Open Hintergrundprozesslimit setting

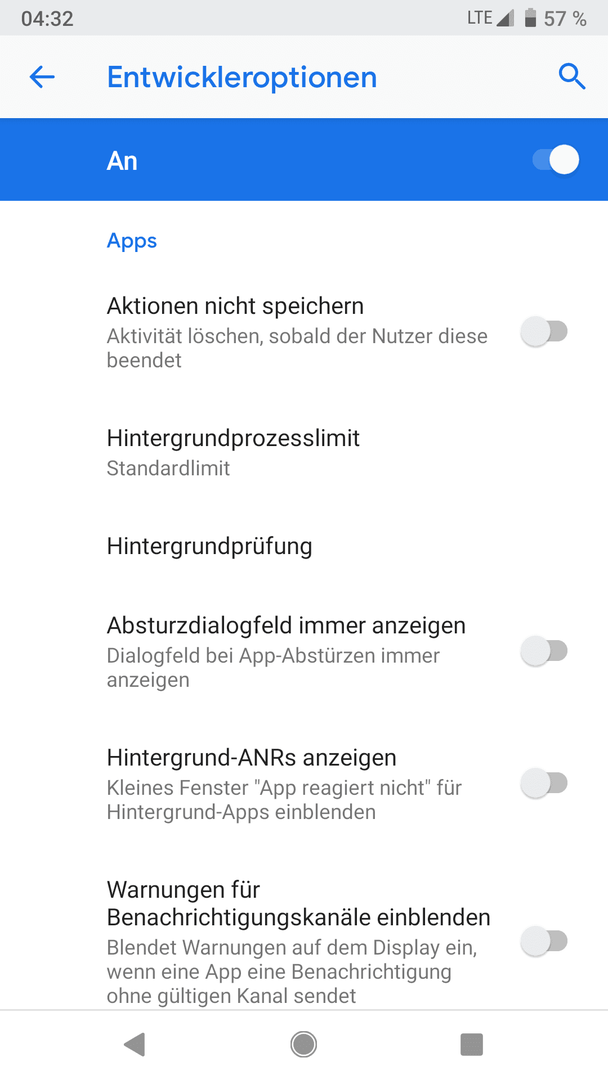point(304,453)
